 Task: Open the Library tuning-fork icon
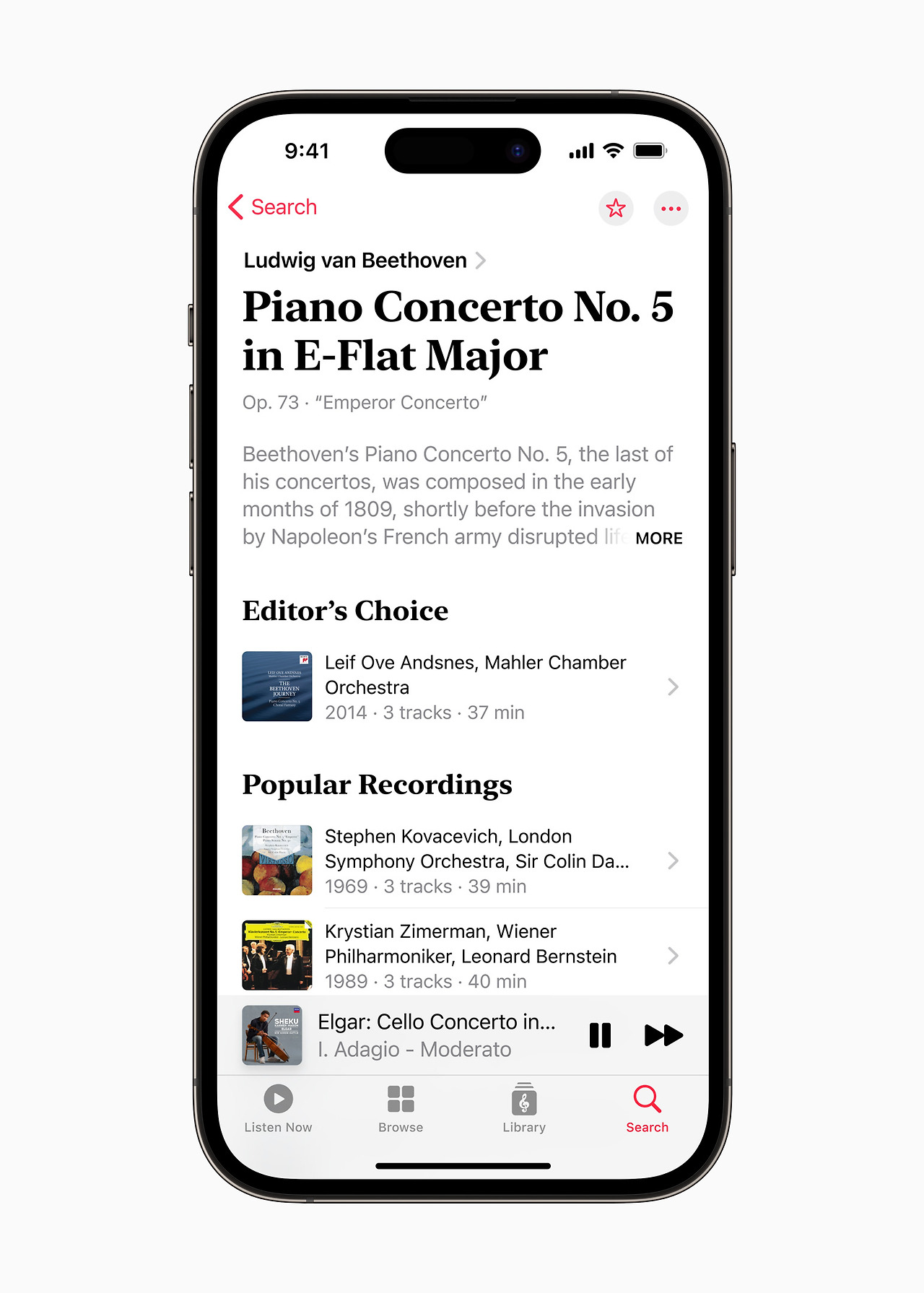523,1100
